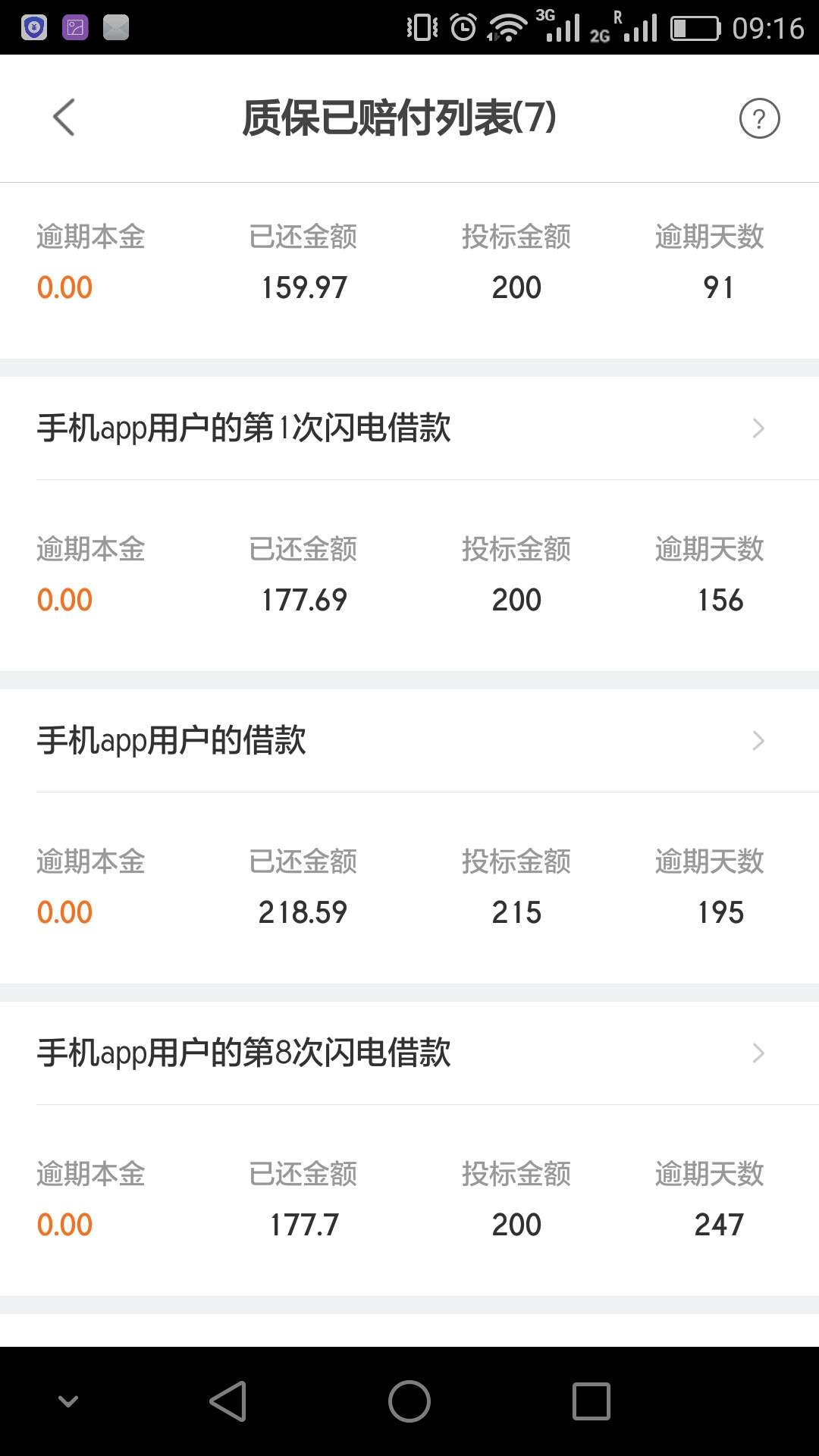Open 手机app用户的第1次闪电借款 loan details

[x=409, y=428]
